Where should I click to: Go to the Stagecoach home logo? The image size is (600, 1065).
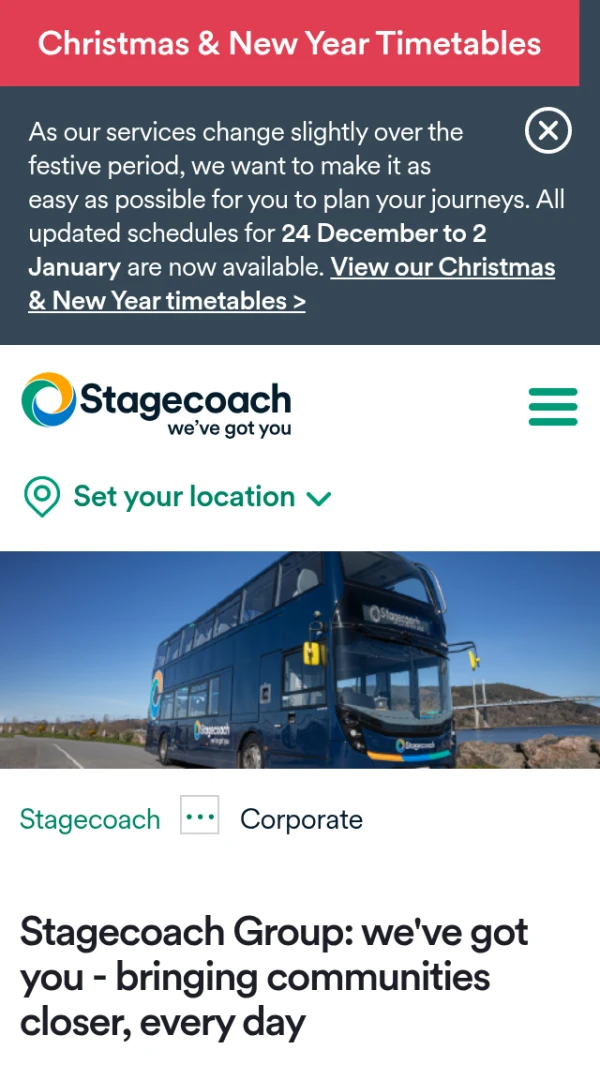point(156,405)
